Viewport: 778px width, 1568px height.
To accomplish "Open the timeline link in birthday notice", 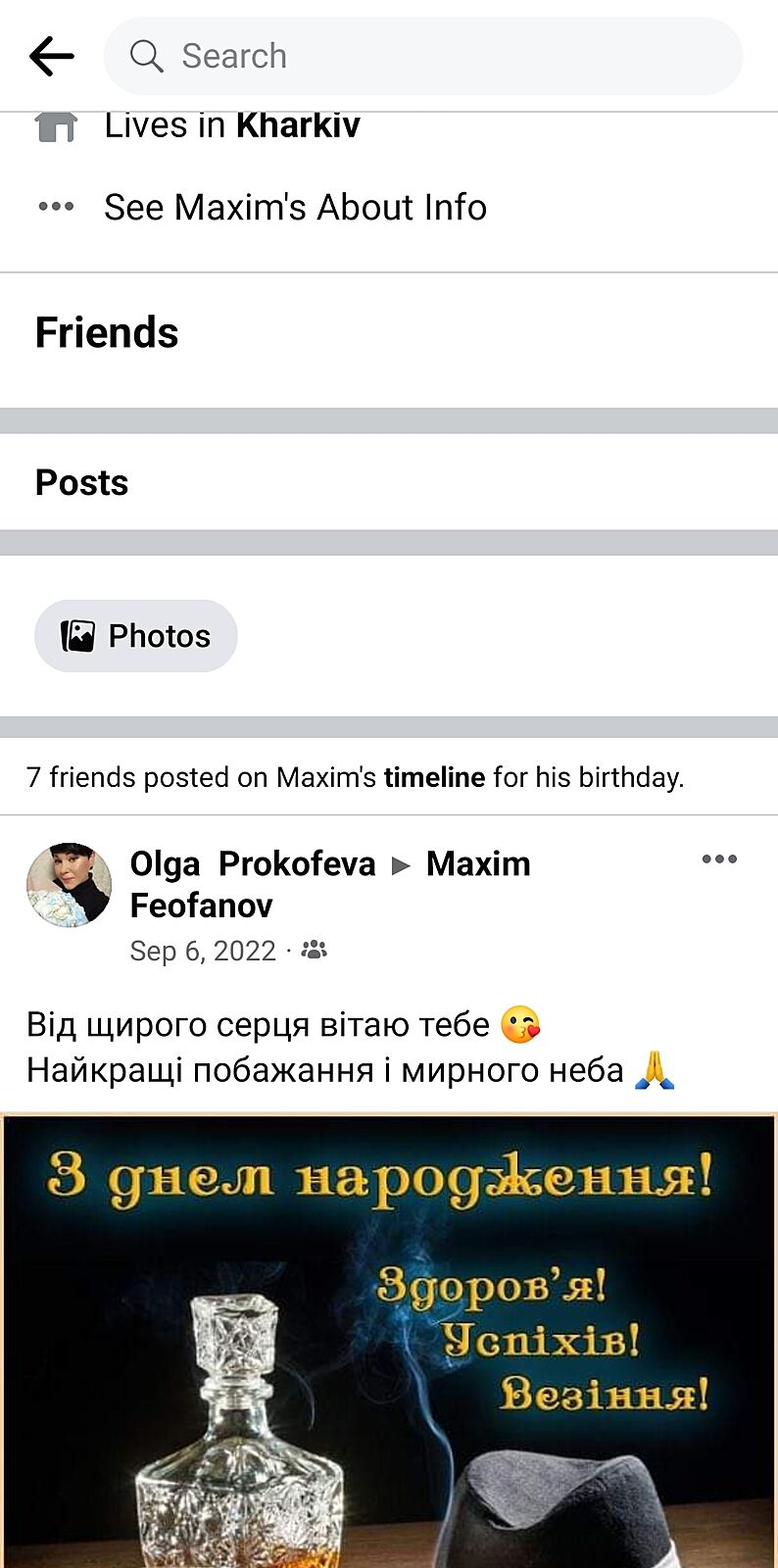I will click(434, 777).
